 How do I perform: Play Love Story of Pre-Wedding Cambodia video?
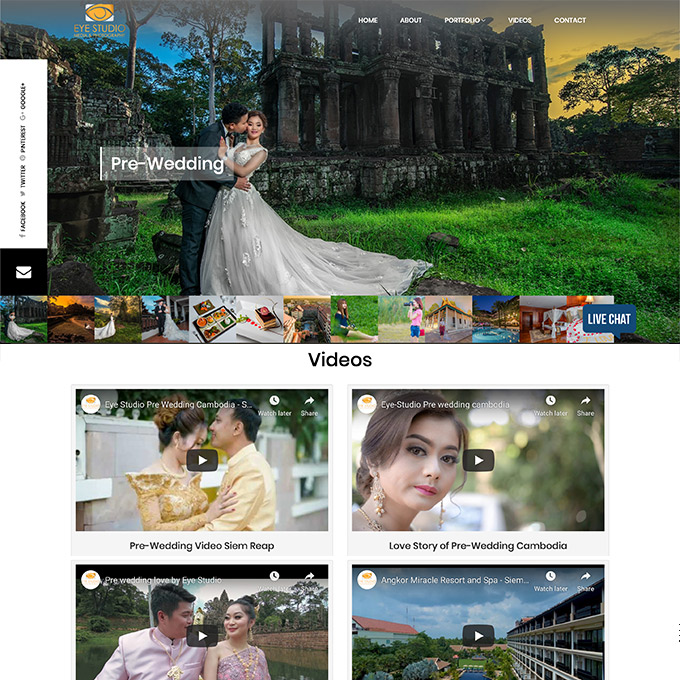point(478,460)
